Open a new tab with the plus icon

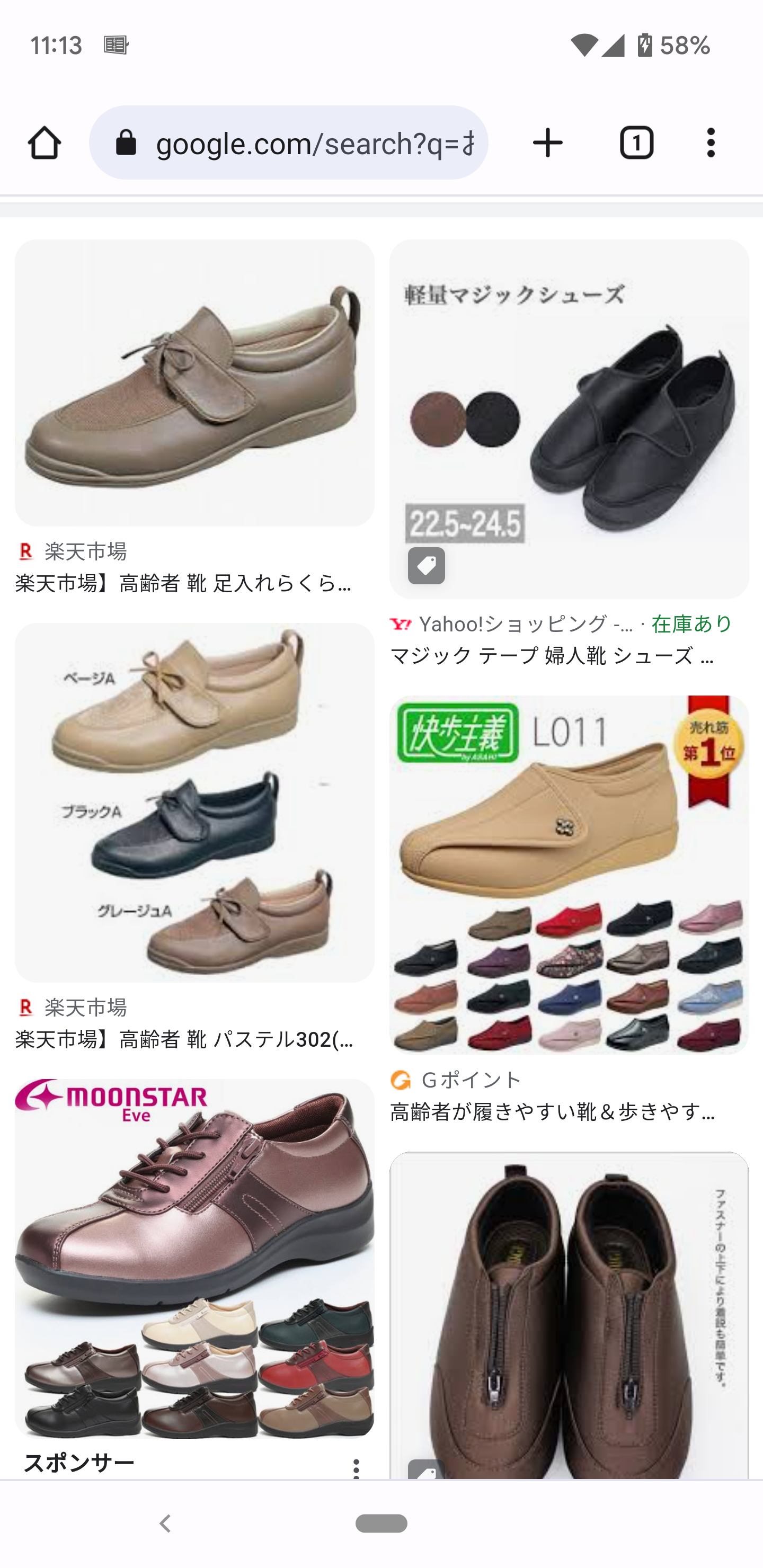pos(546,142)
